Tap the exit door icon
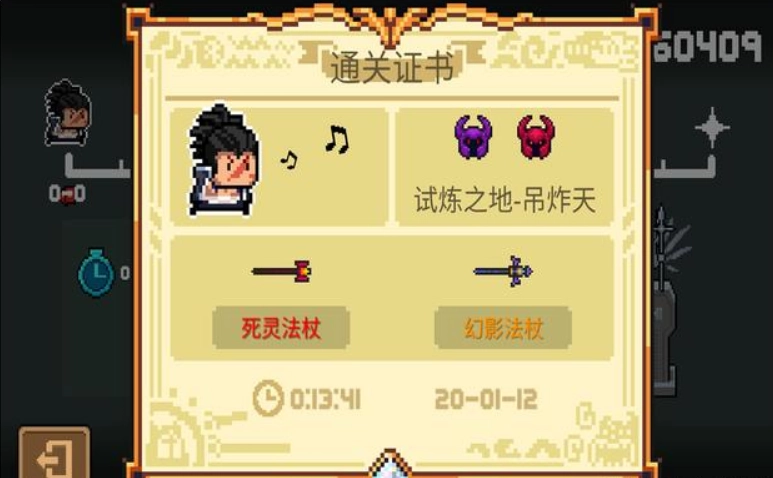 point(53,455)
